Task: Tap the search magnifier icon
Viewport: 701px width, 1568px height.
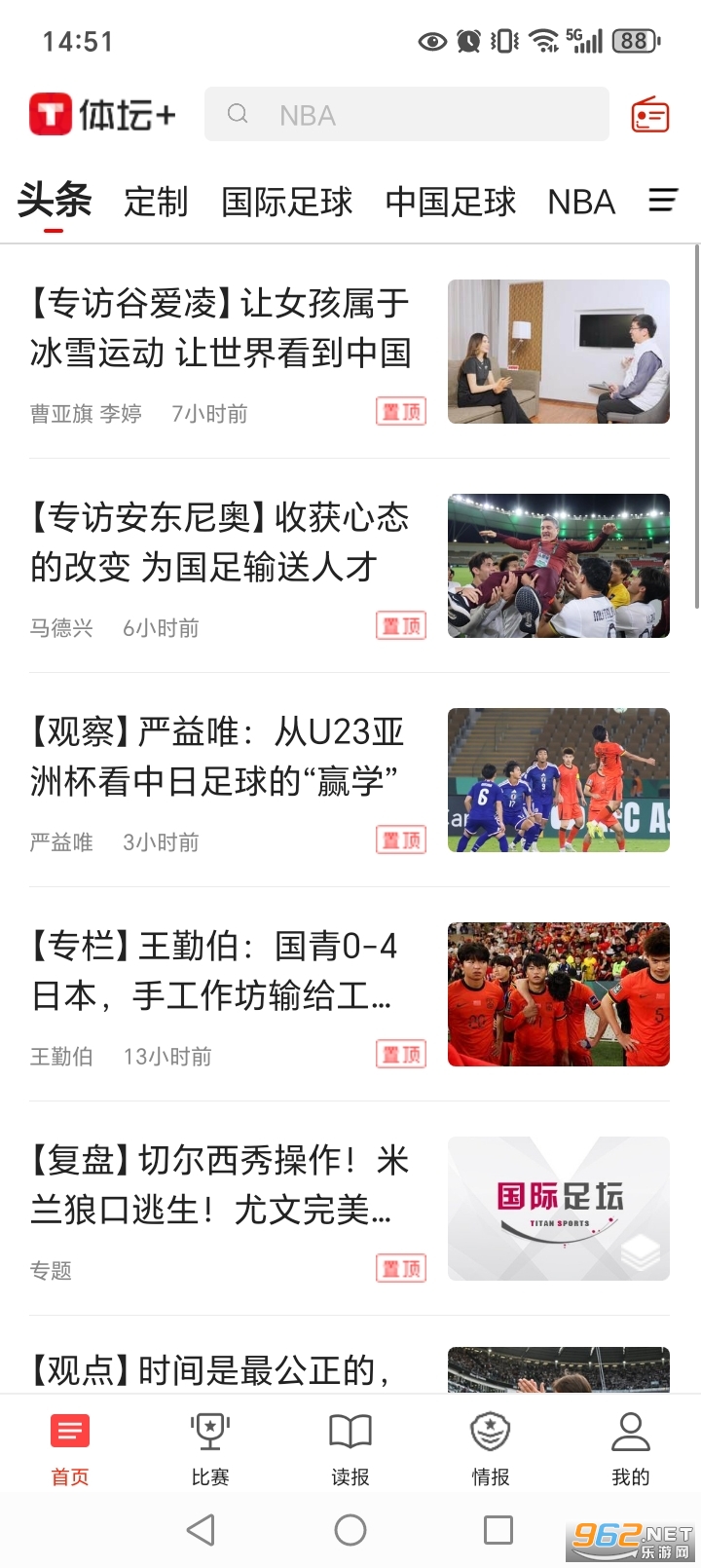Action: point(238,115)
